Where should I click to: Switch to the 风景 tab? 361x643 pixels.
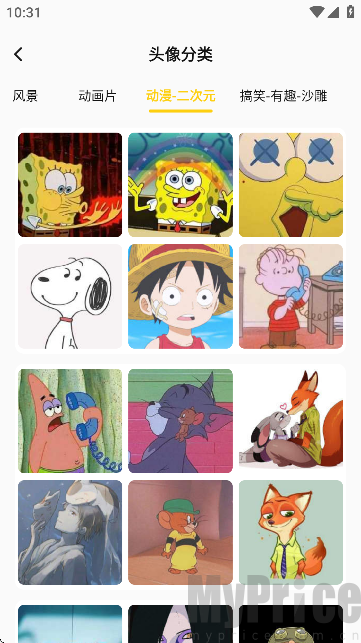coord(25,96)
